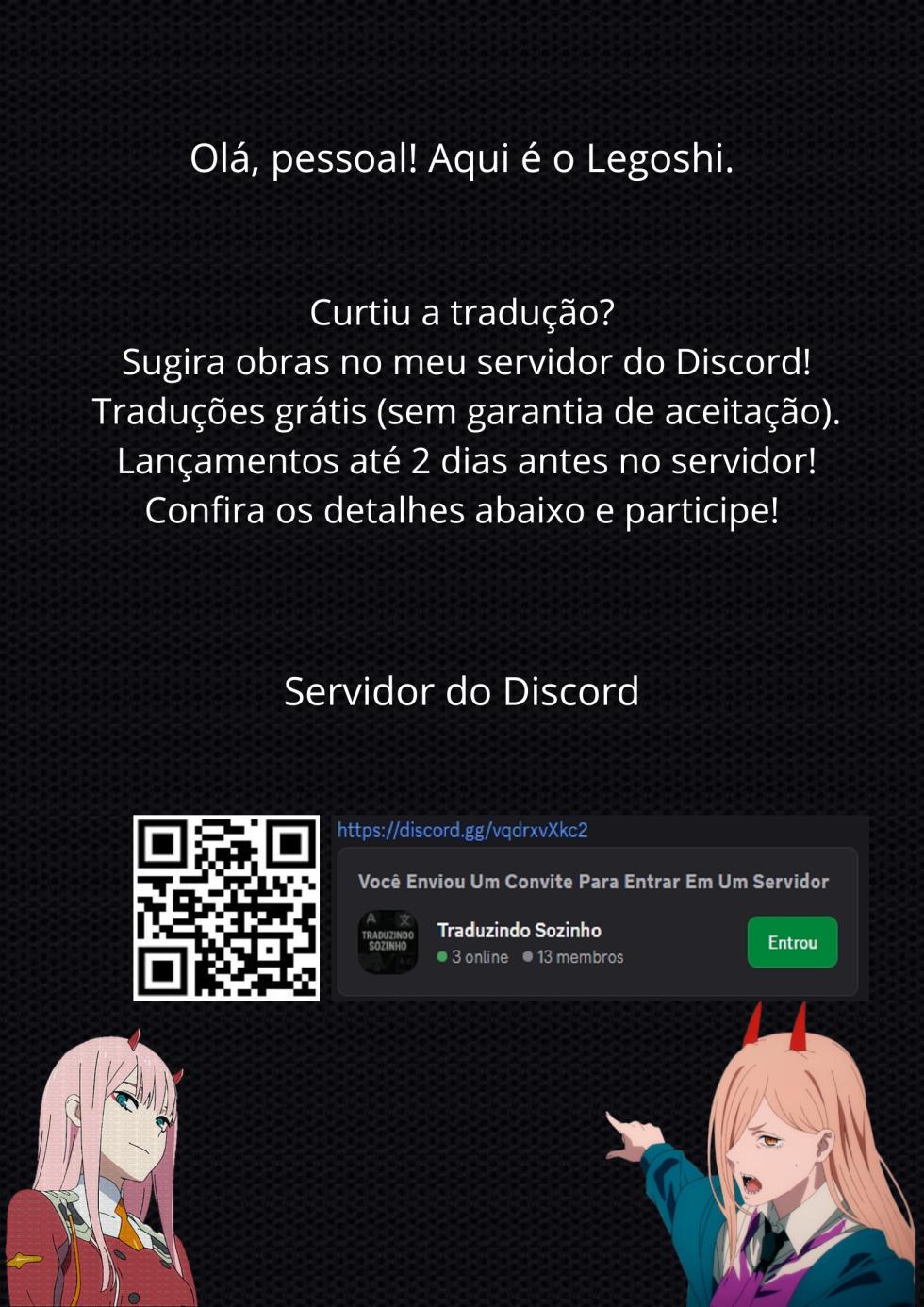Open the discord.gg/vqdrxvXkc2 invite link
924x1307 pixels.
click(464, 832)
